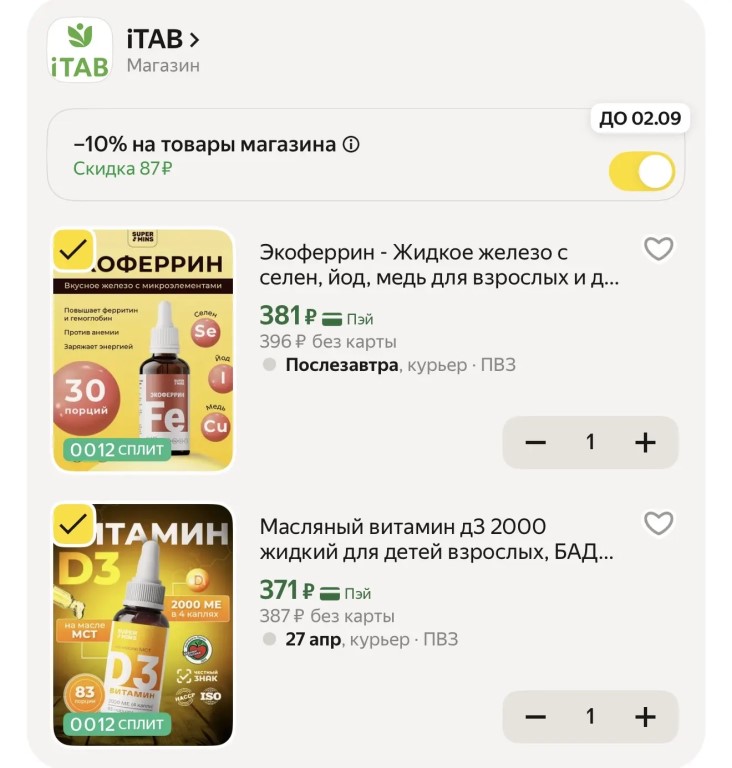Increase quantity of vitamin D3
This screenshot has width=732, height=768.
(x=645, y=716)
